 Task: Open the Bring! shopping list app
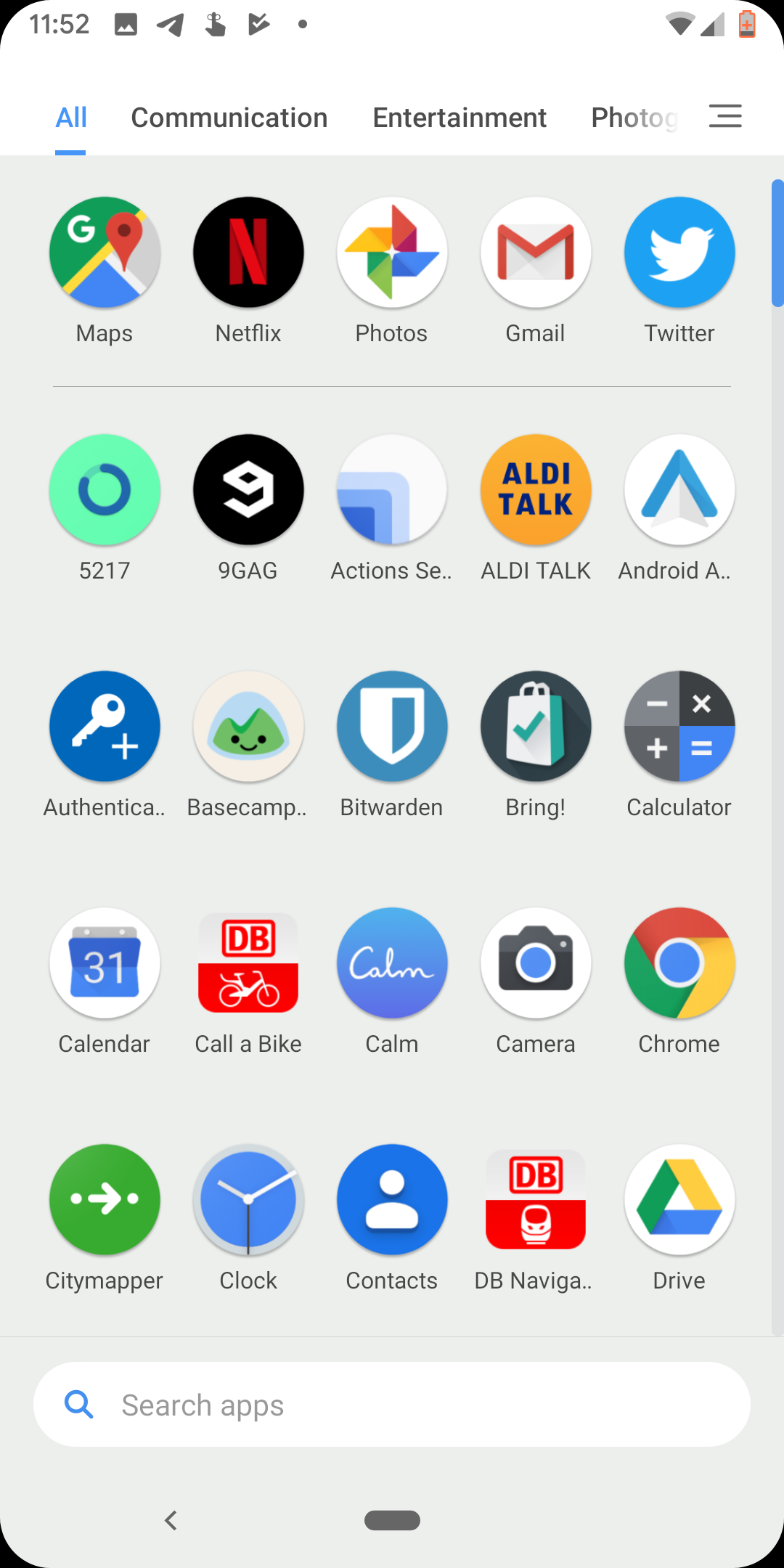tap(535, 726)
